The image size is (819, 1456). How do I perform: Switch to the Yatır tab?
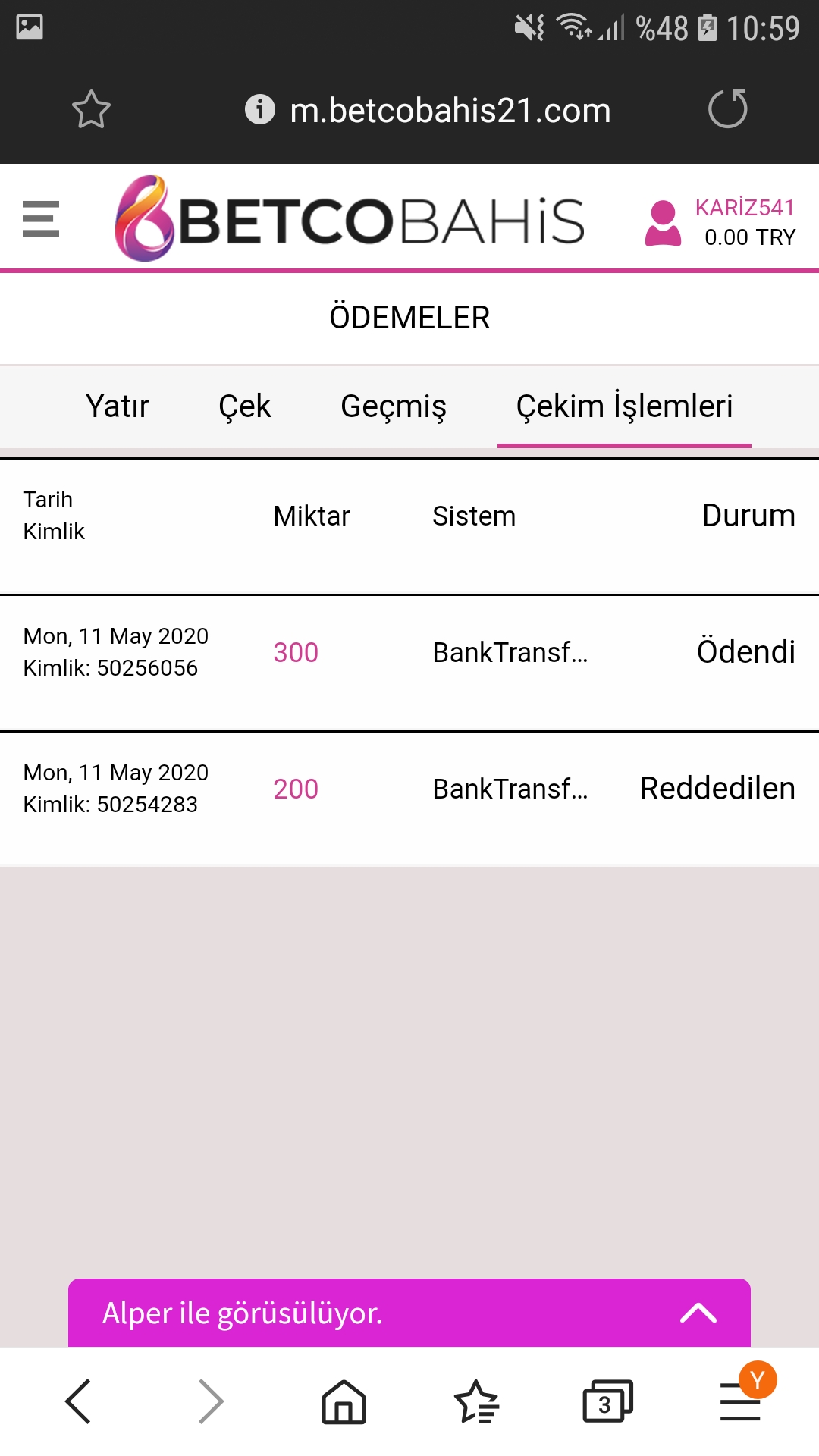pos(118,406)
